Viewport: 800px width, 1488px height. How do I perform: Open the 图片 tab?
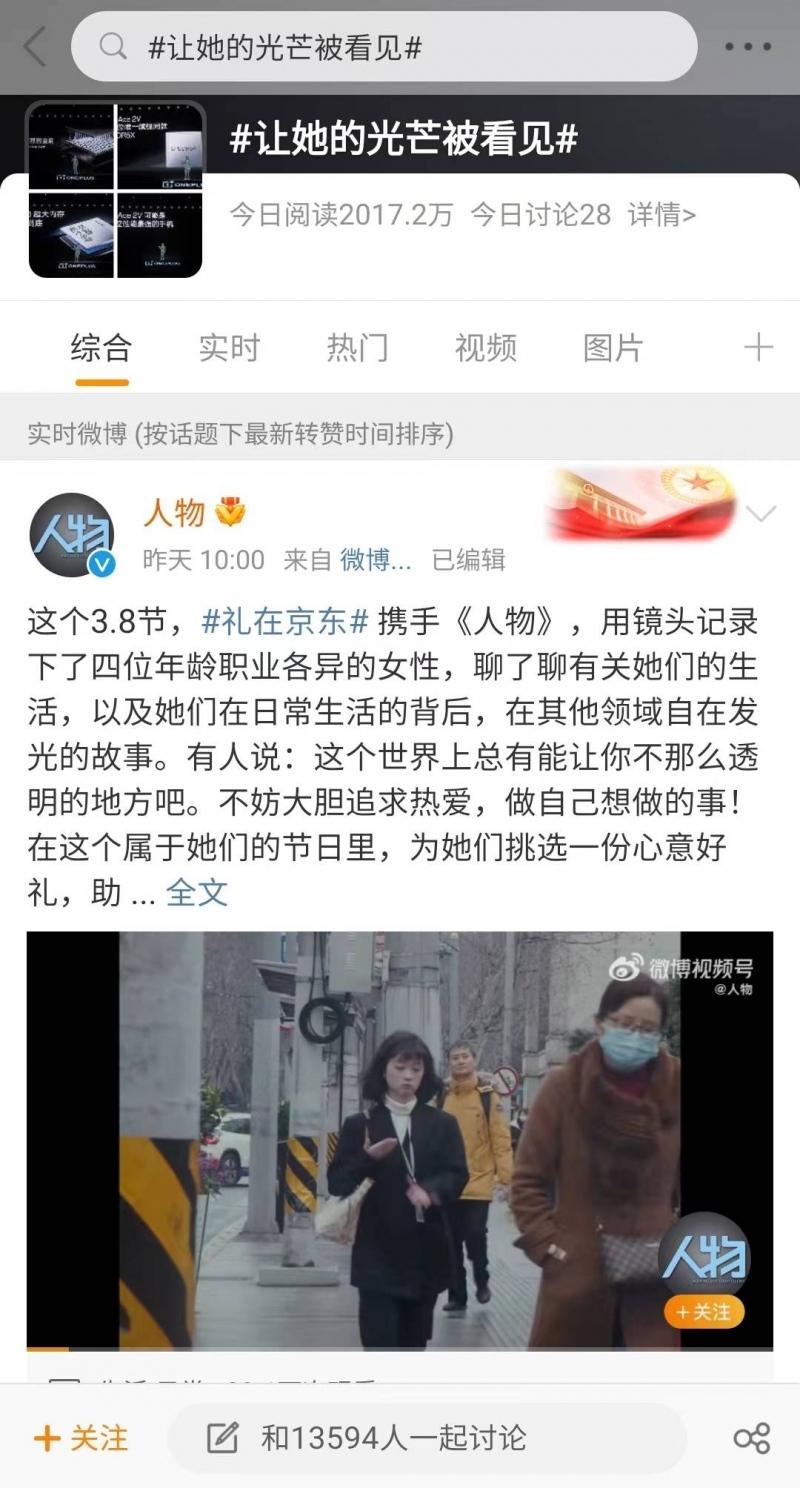613,348
